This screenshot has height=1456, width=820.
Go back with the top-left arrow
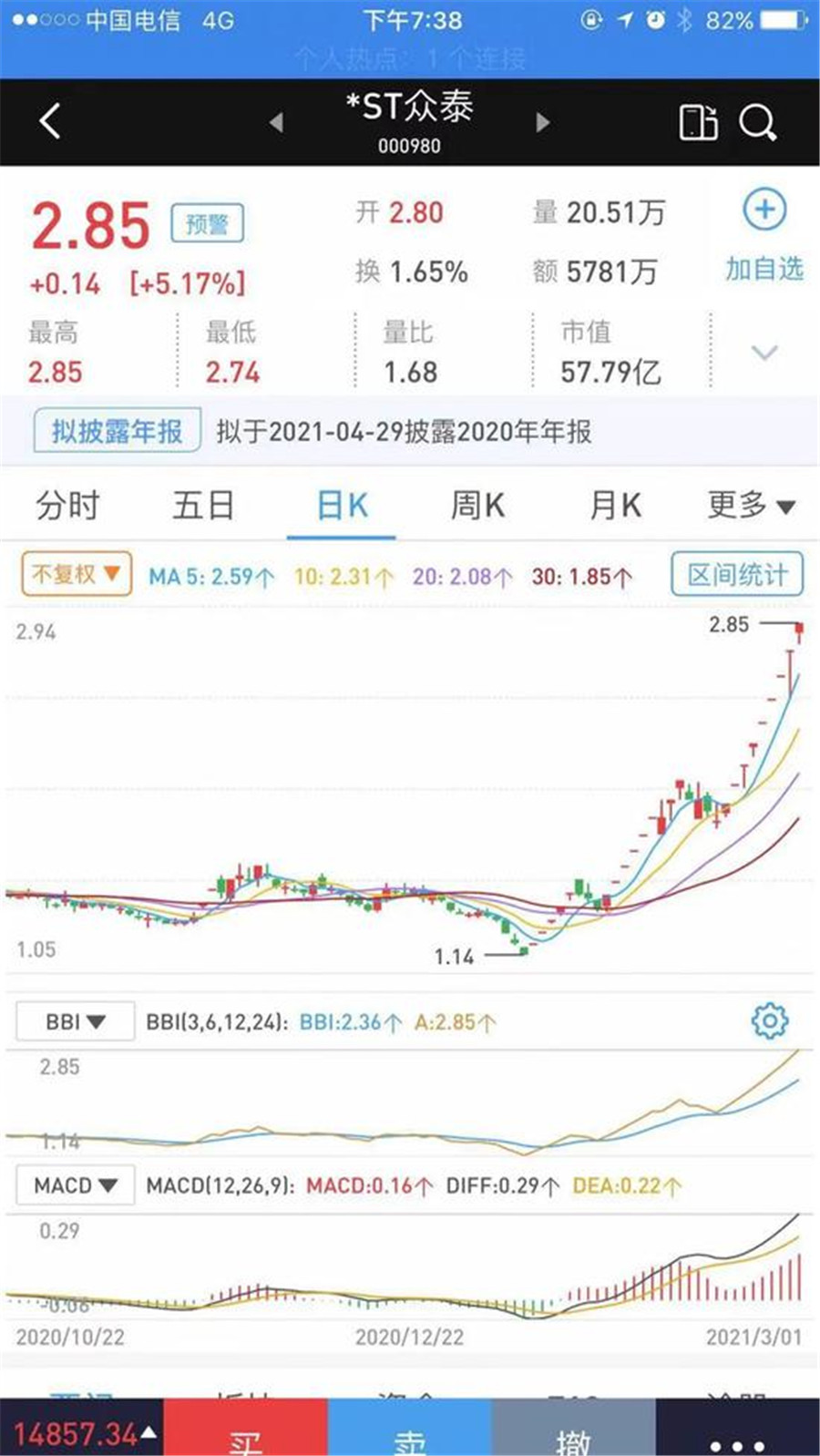(50, 120)
